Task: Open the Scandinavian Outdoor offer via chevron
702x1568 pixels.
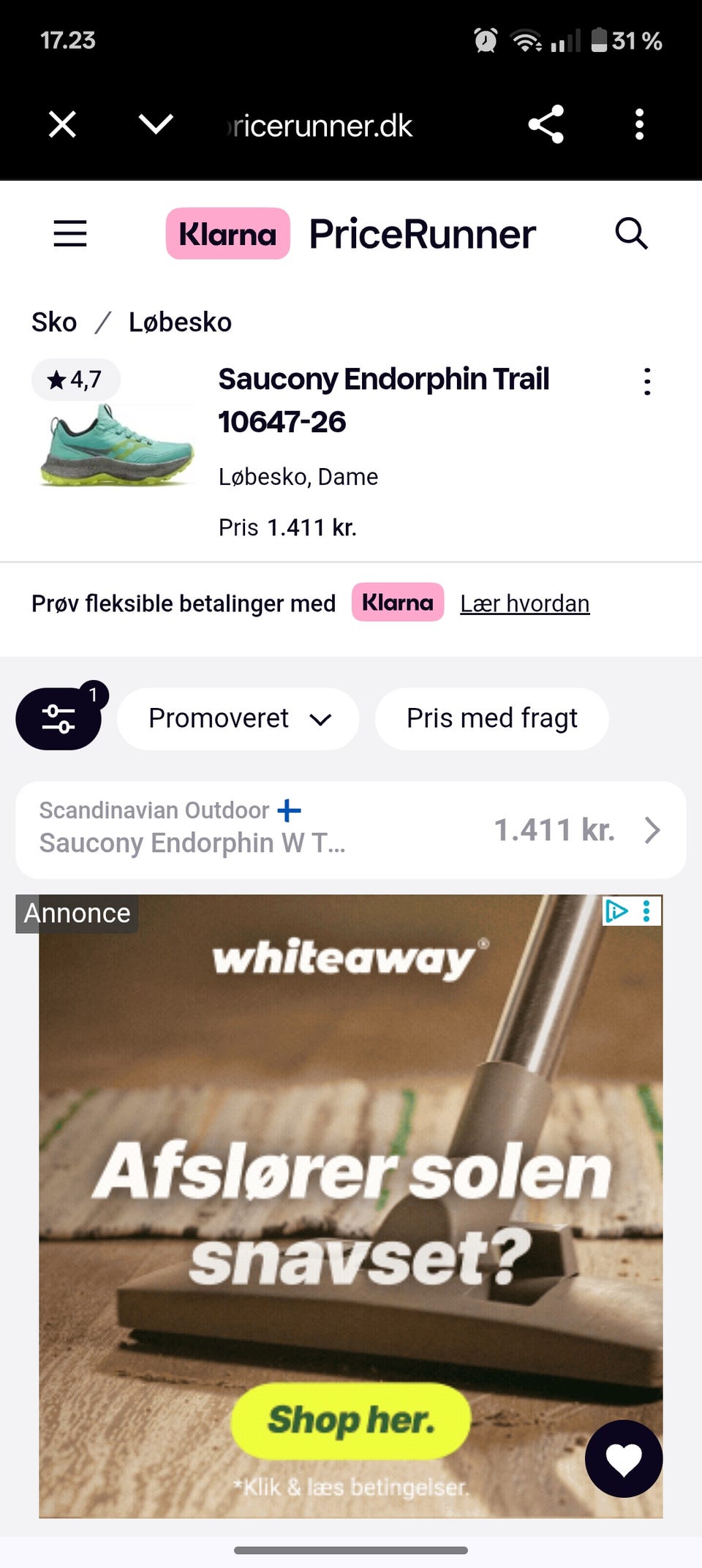Action: tap(652, 830)
